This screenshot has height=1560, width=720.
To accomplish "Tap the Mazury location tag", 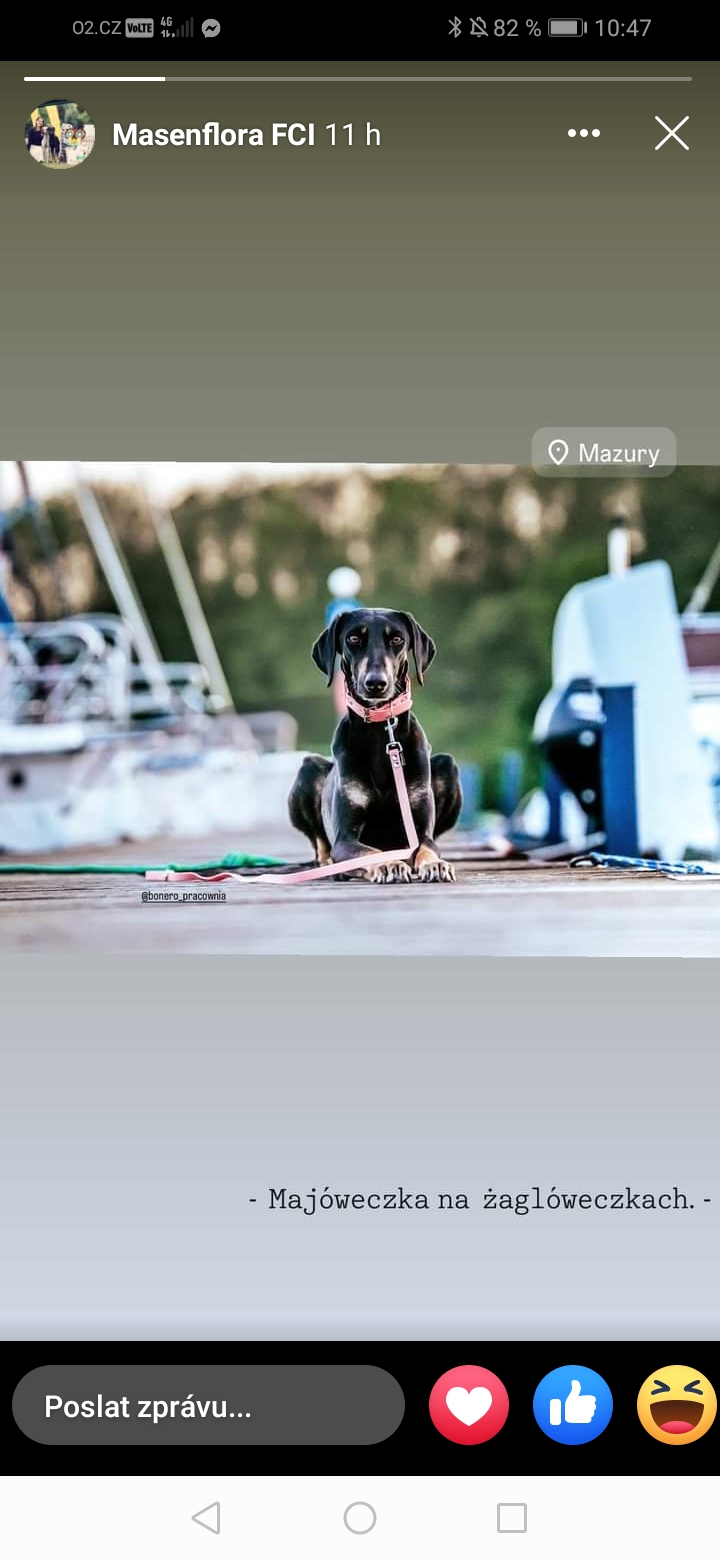I will pos(604,453).
